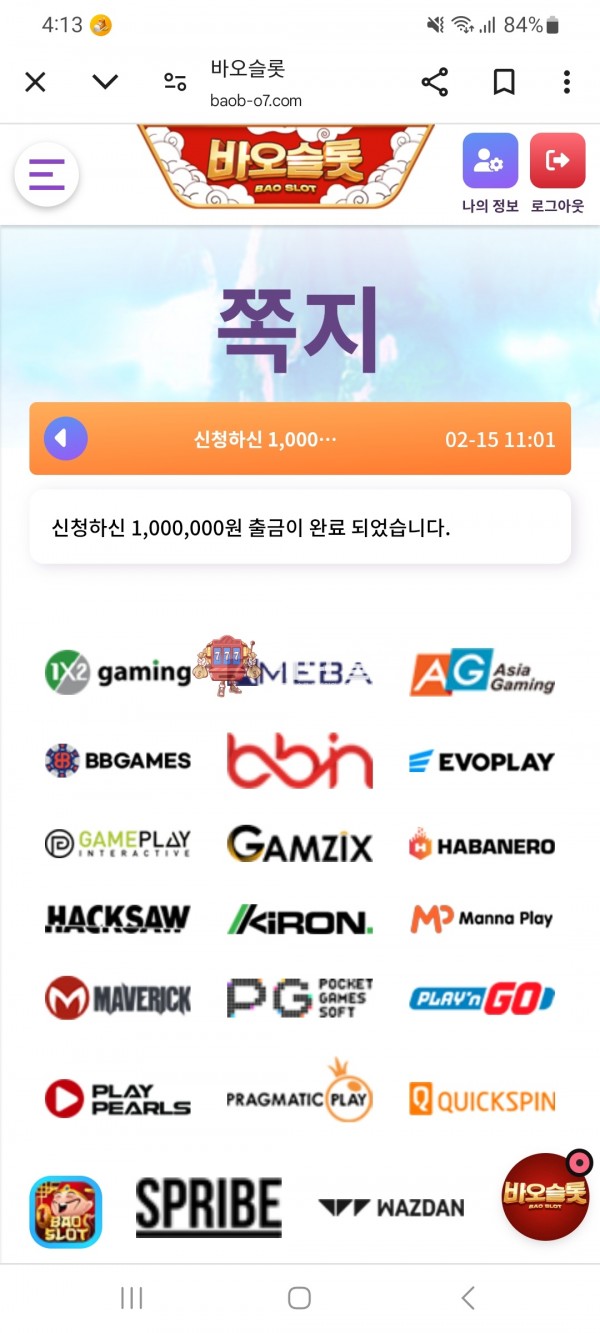The width and height of the screenshot is (600, 1333).
Task: Open the browser overflow menu
Action: coord(566,82)
